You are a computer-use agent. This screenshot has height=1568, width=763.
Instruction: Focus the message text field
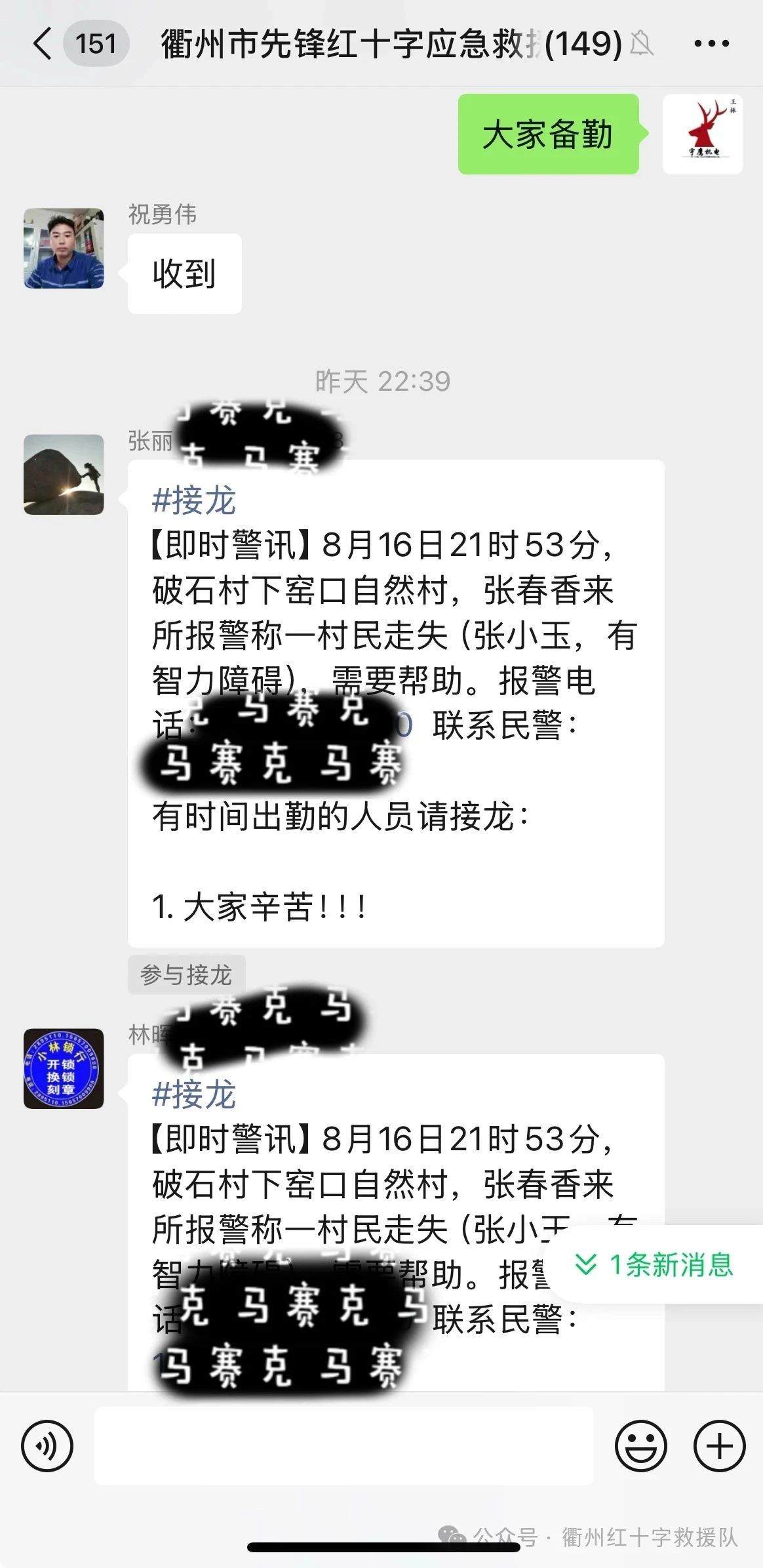(343, 1446)
